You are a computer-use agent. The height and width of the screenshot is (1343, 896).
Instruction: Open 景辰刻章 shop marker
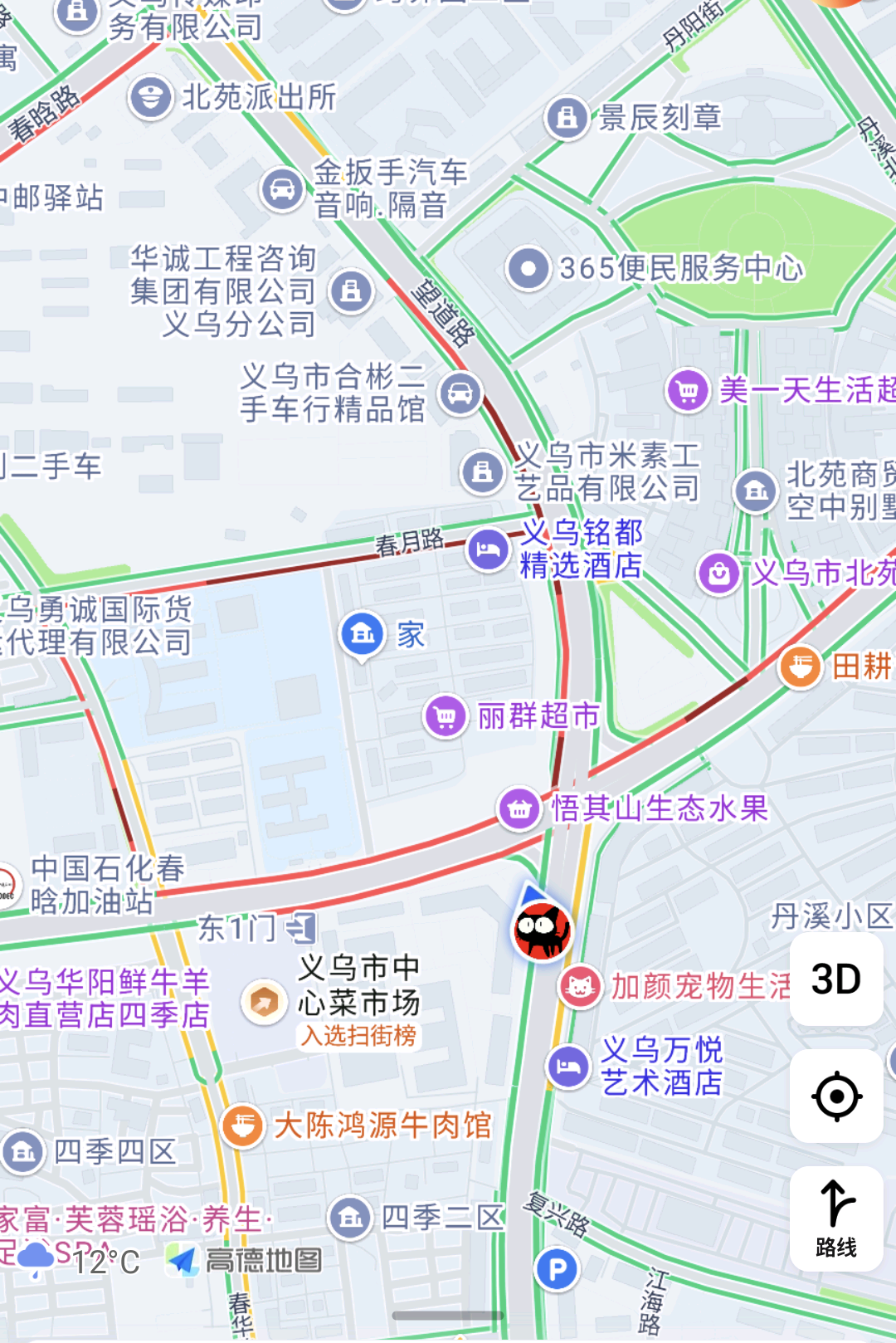click(x=567, y=118)
